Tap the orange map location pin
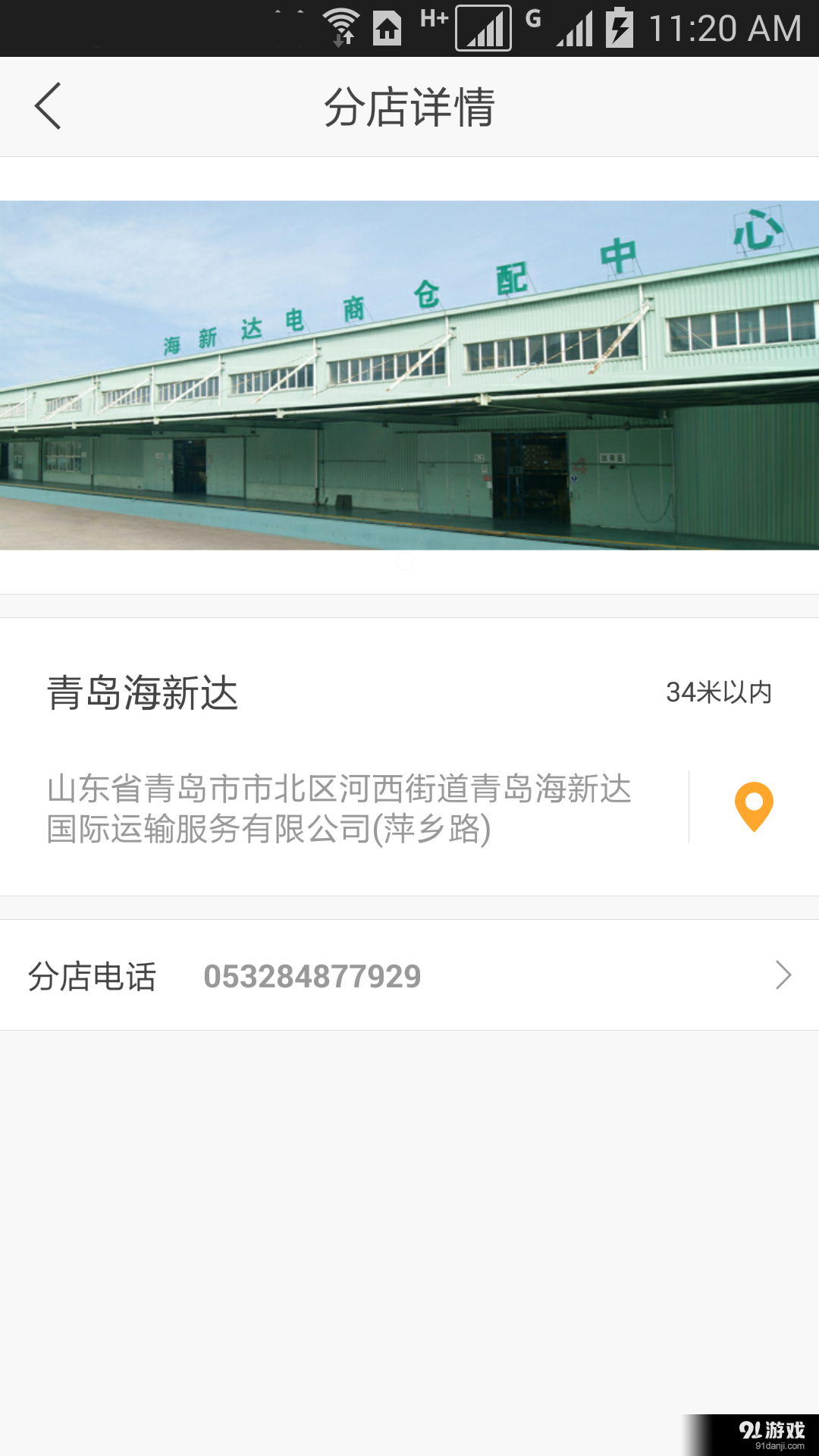This screenshot has width=819, height=1456. tap(753, 808)
